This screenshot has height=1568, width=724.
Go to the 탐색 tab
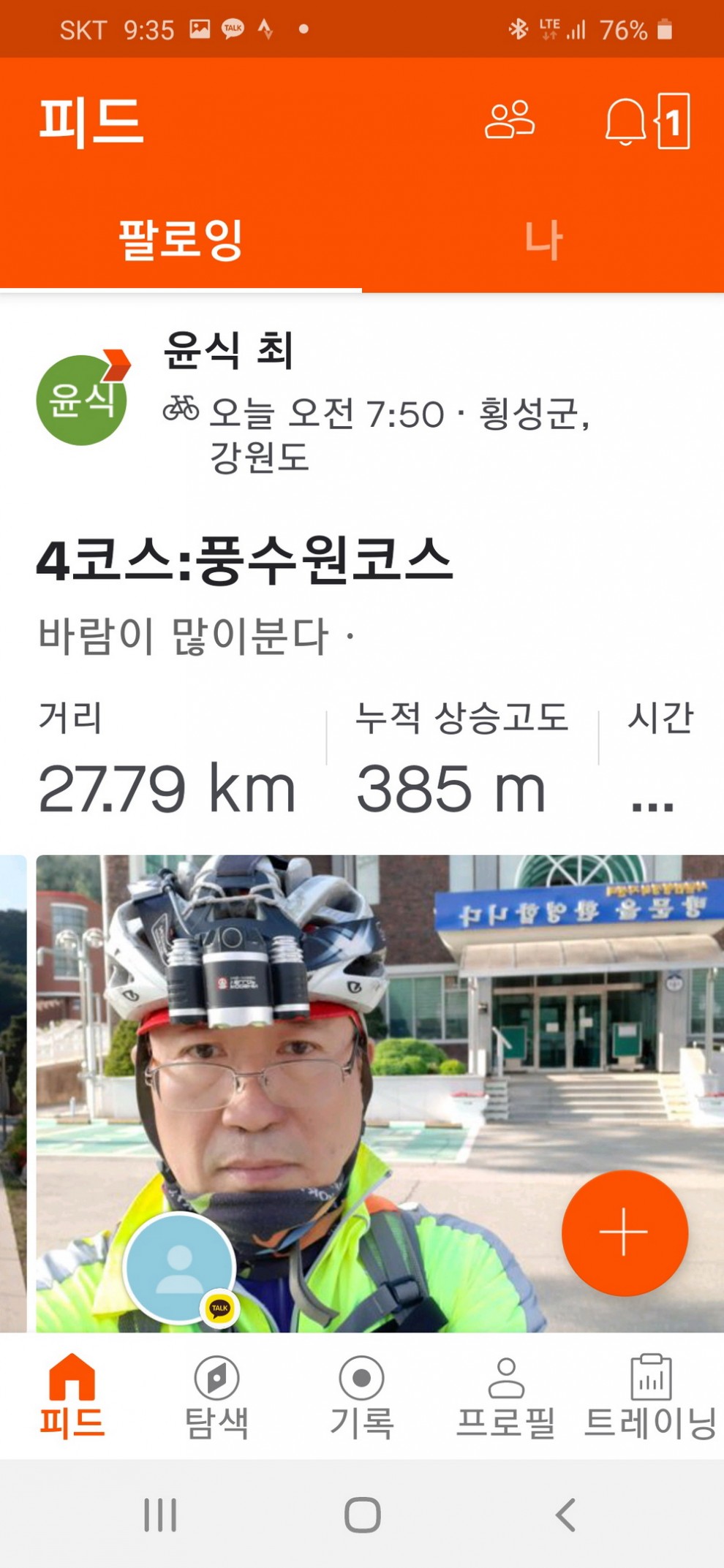click(216, 1398)
